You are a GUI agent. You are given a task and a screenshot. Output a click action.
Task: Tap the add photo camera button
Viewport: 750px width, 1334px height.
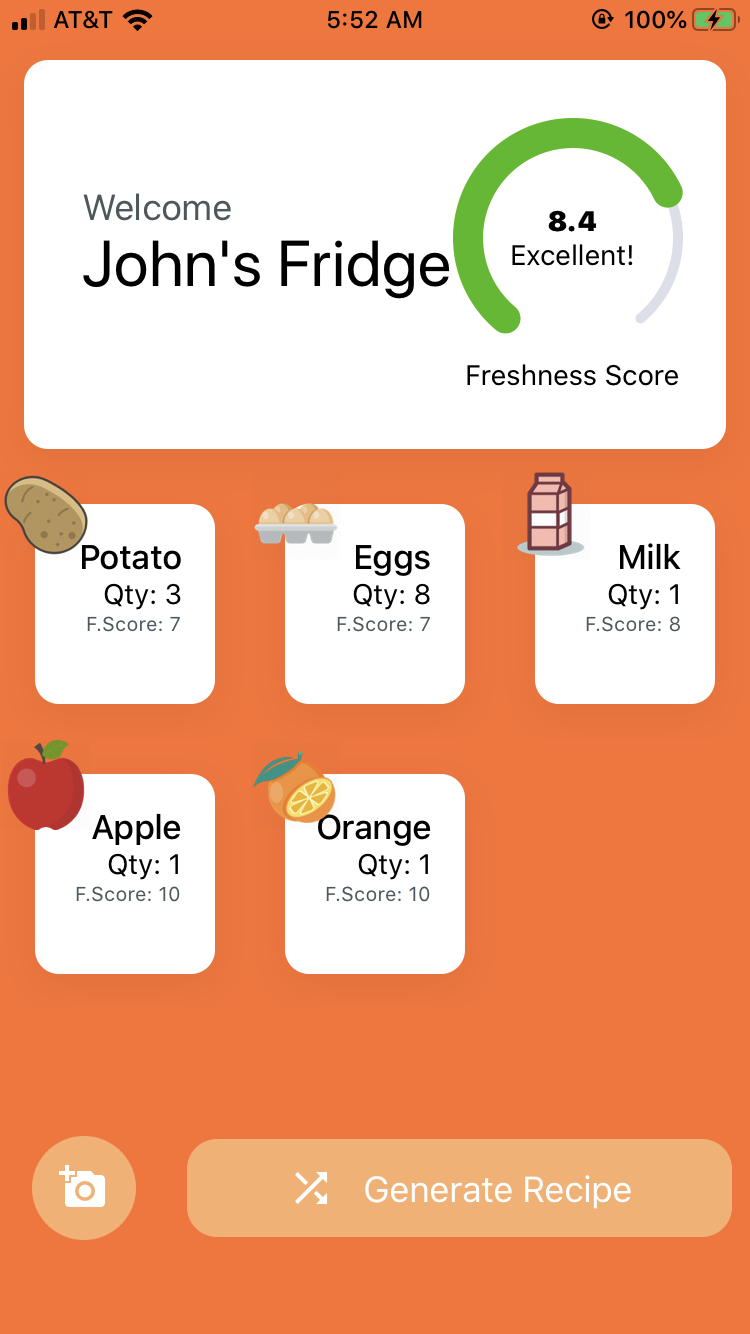click(x=84, y=1188)
